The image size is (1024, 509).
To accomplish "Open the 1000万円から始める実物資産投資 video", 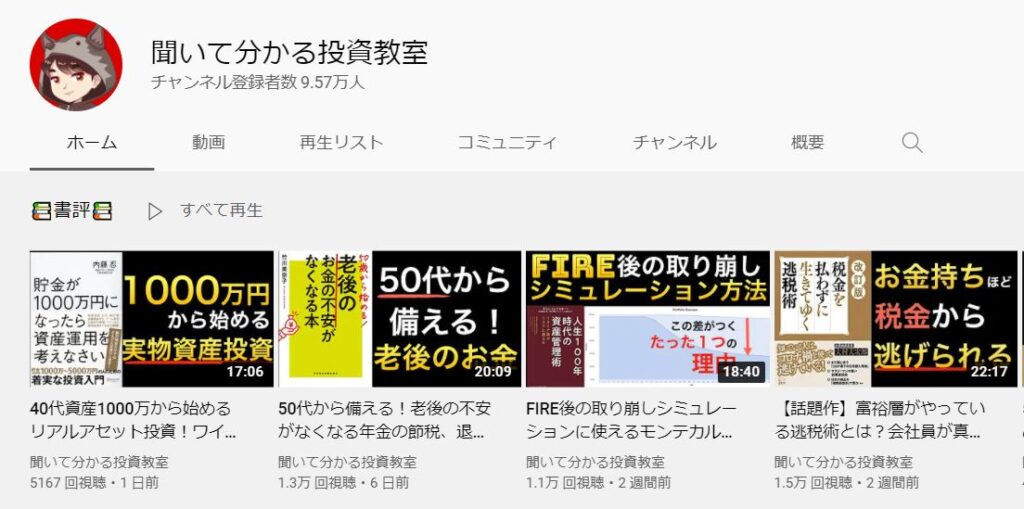I will (151, 319).
